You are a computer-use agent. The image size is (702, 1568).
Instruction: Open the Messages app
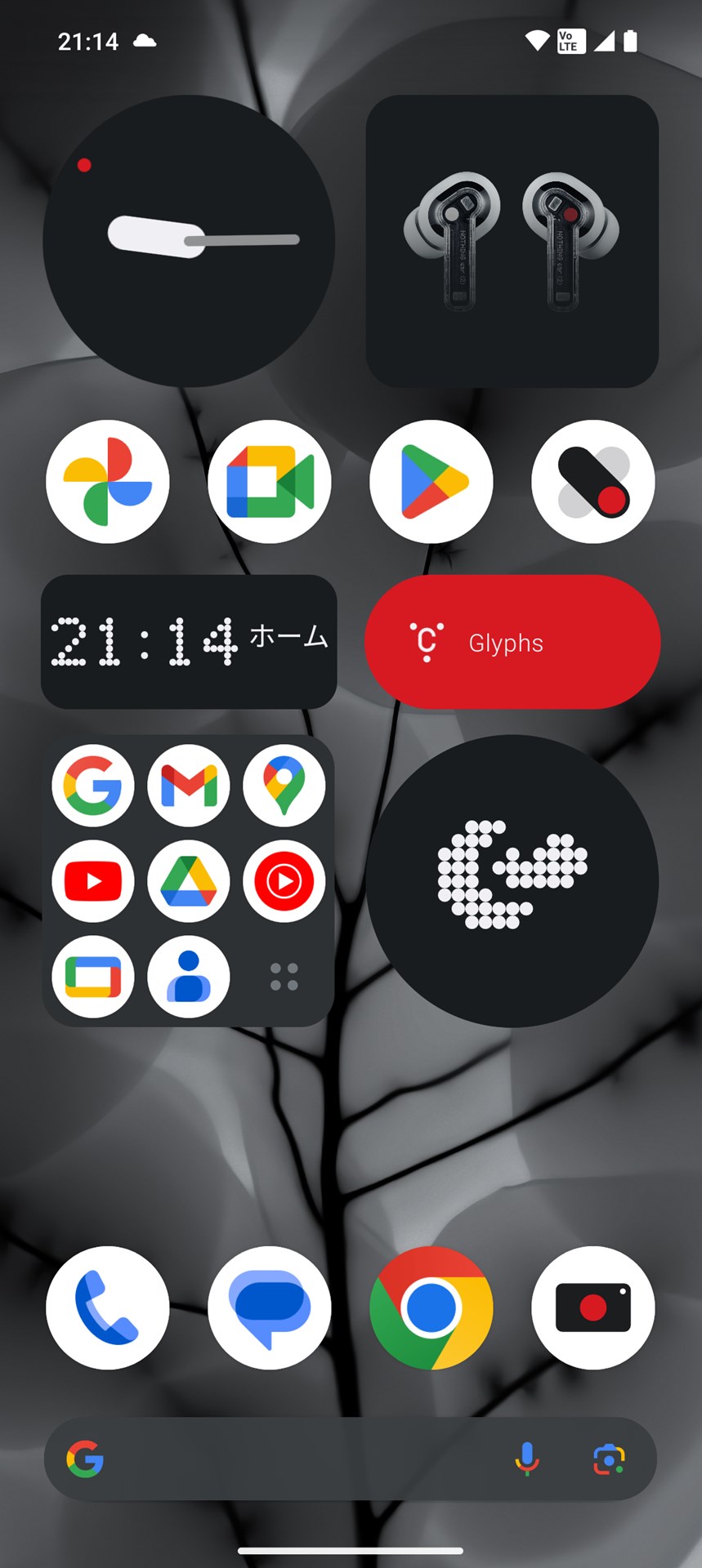coord(270,1307)
